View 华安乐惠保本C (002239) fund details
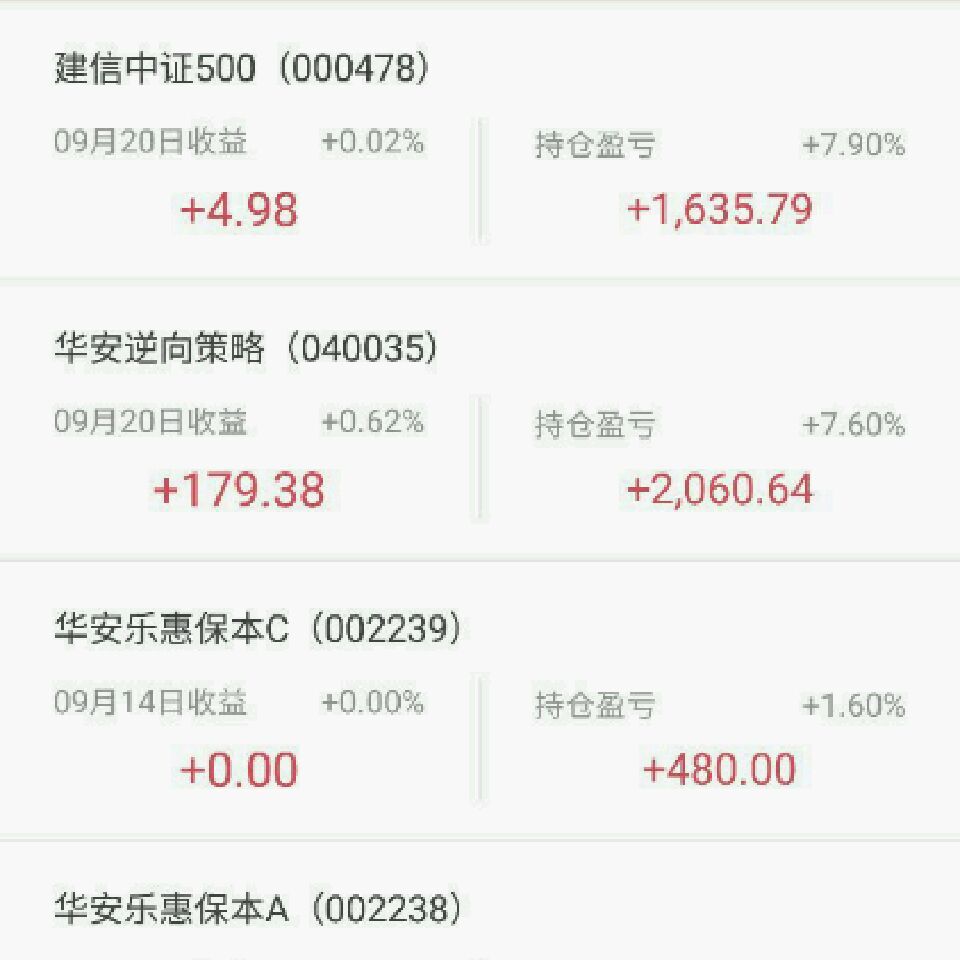Viewport: 960px width, 960px height. [258, 628]
